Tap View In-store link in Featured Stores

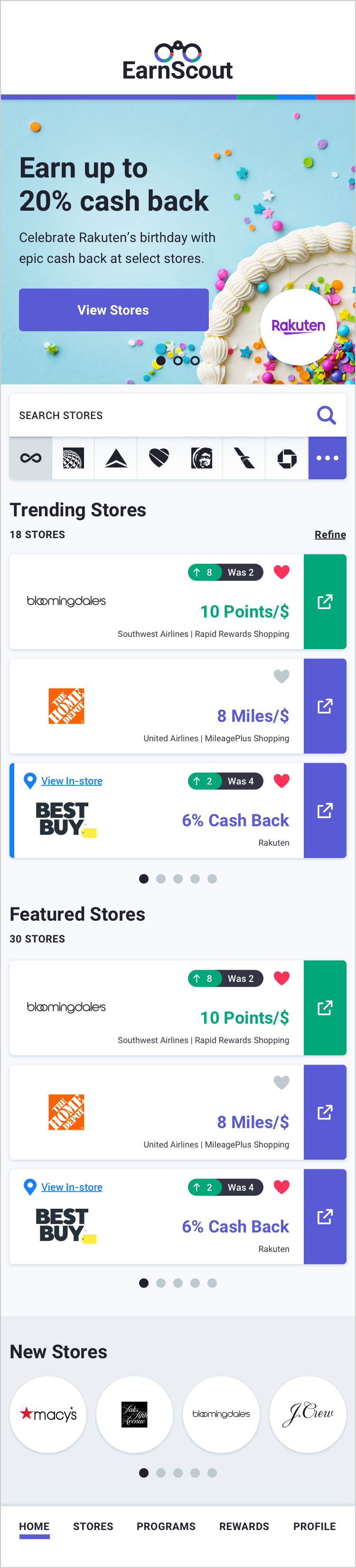tap(71, 1187)
